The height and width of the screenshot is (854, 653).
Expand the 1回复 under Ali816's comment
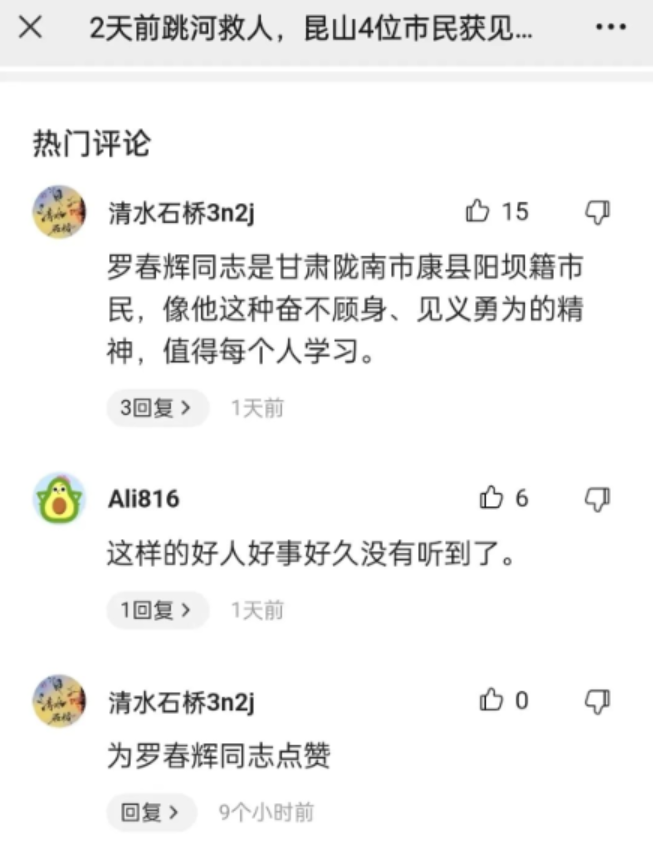point(157,610)
